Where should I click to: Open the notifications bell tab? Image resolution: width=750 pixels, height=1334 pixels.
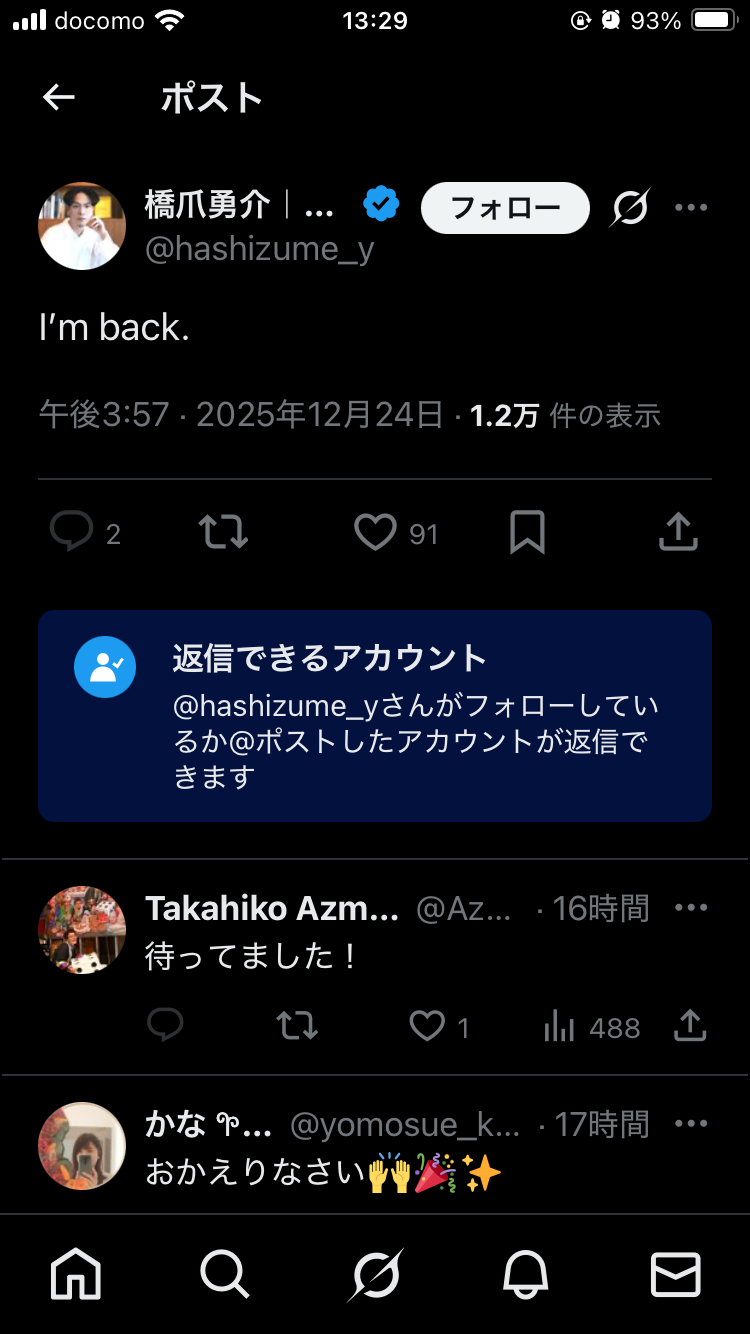point(525,1275)
